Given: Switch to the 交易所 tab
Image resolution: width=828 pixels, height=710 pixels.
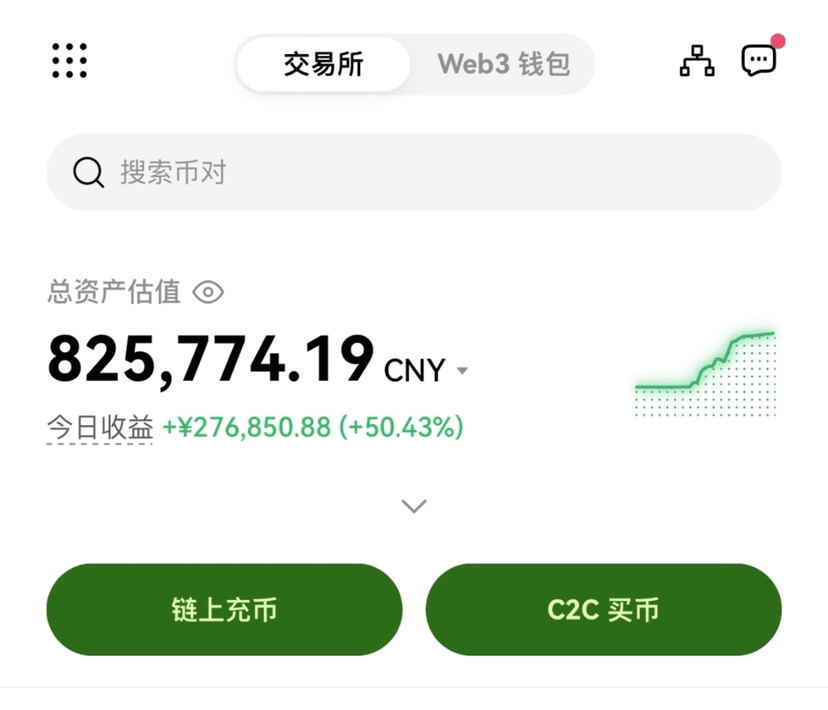Looking at the screenshot, I should [323, 65].
